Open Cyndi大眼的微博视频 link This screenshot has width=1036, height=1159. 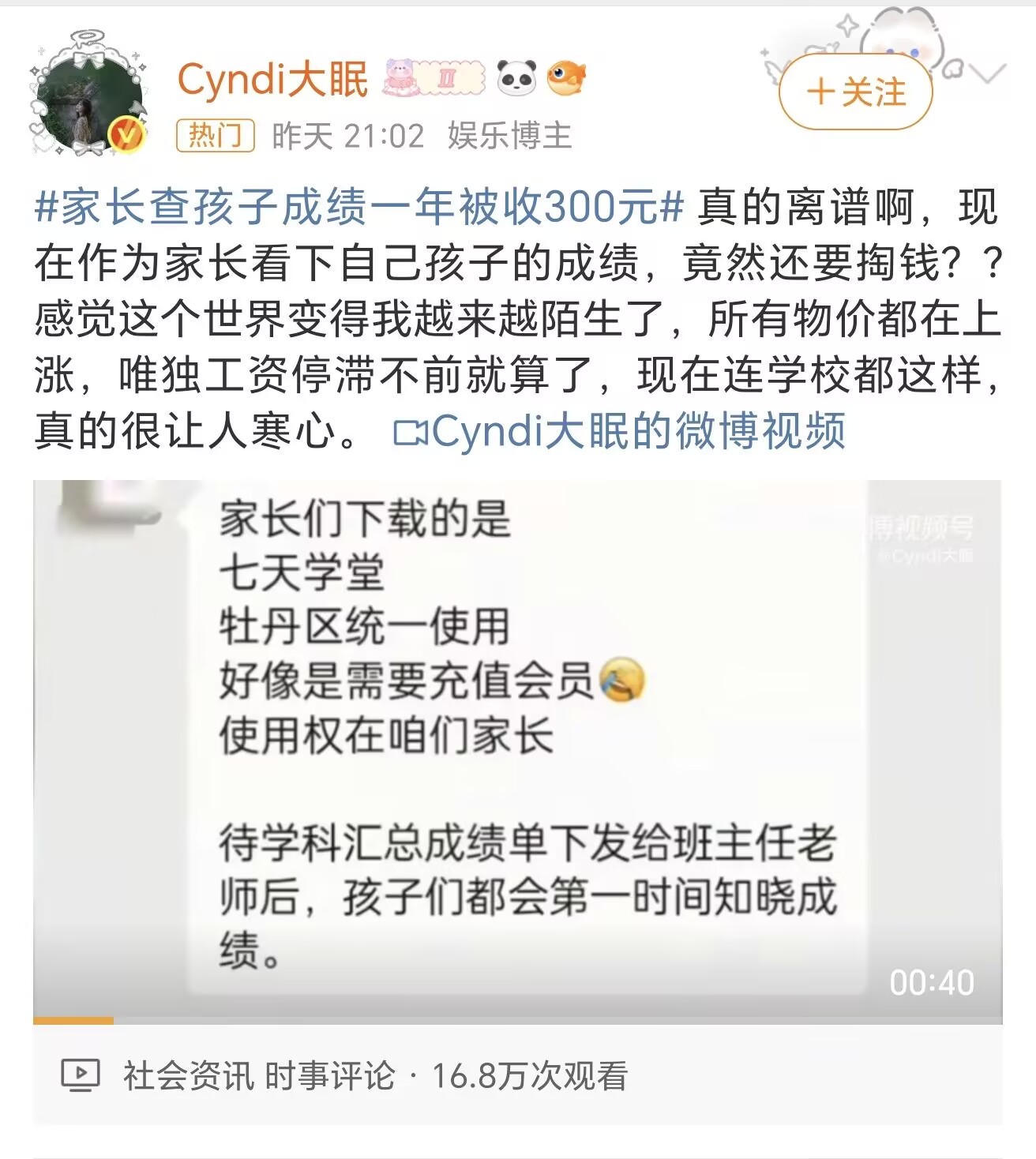(620, 431)
